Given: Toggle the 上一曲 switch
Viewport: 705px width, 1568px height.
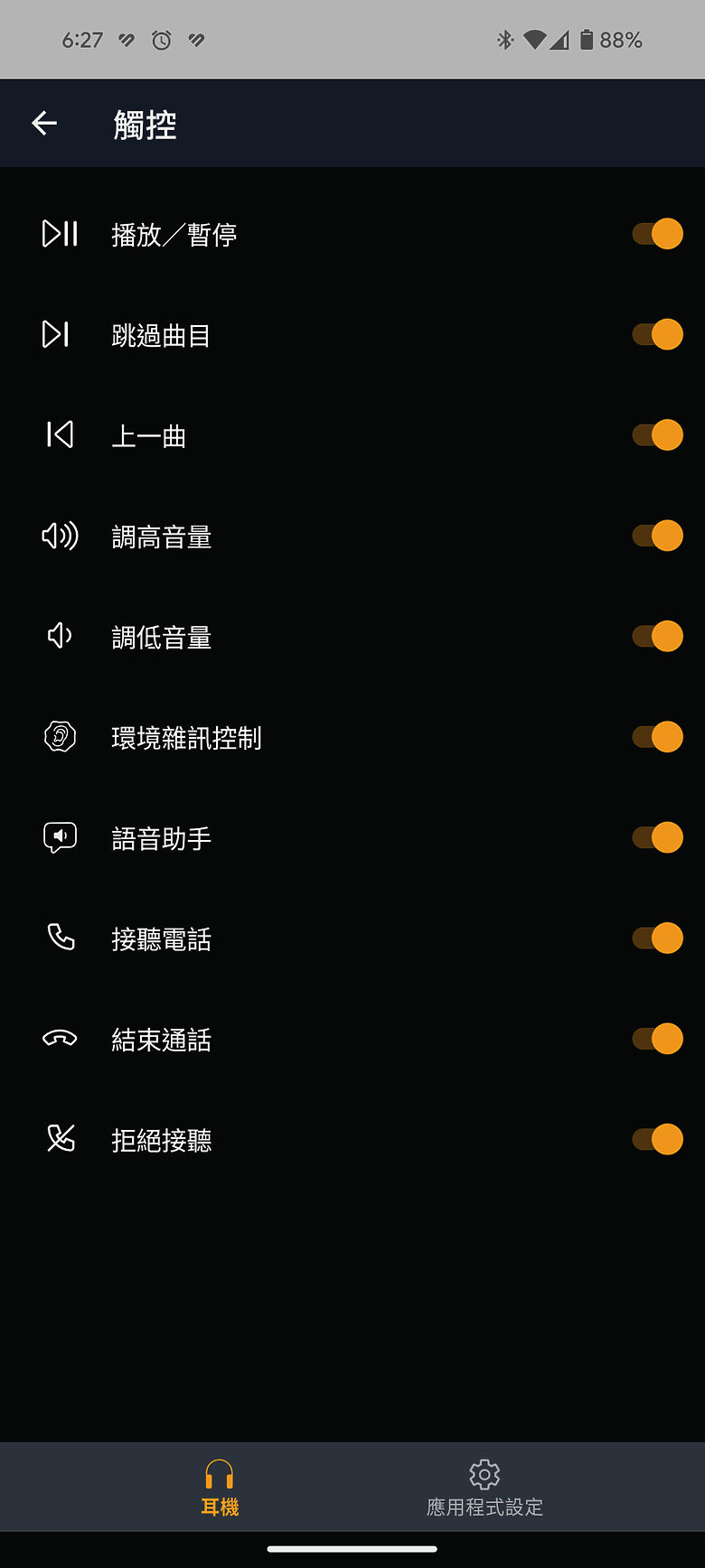Looking at the screenshot, I should click(657, 435).
